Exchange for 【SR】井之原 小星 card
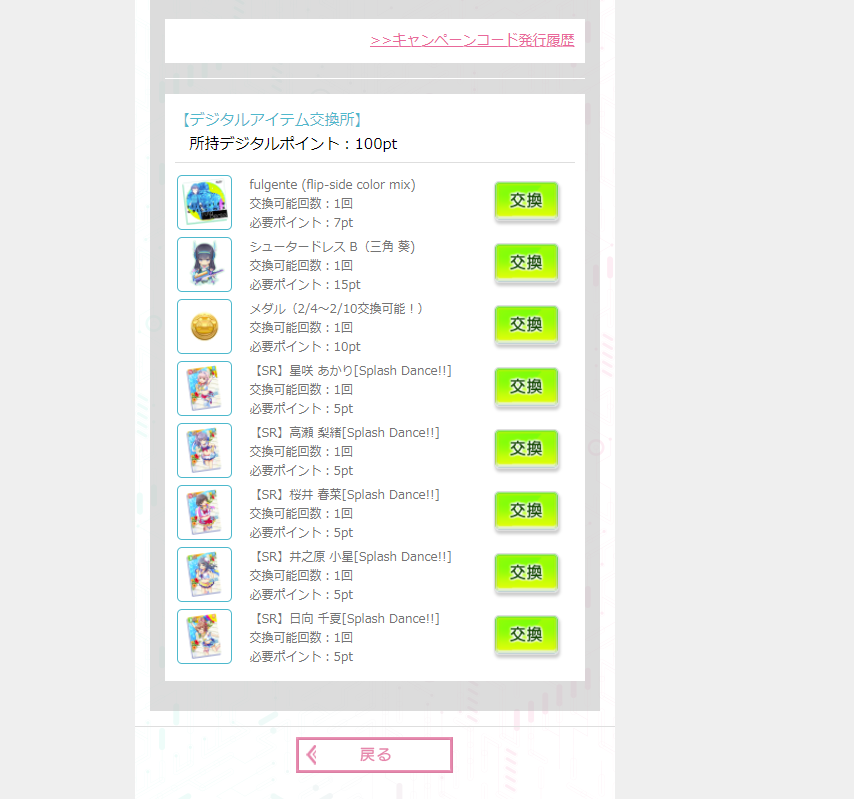 (527, 574)
